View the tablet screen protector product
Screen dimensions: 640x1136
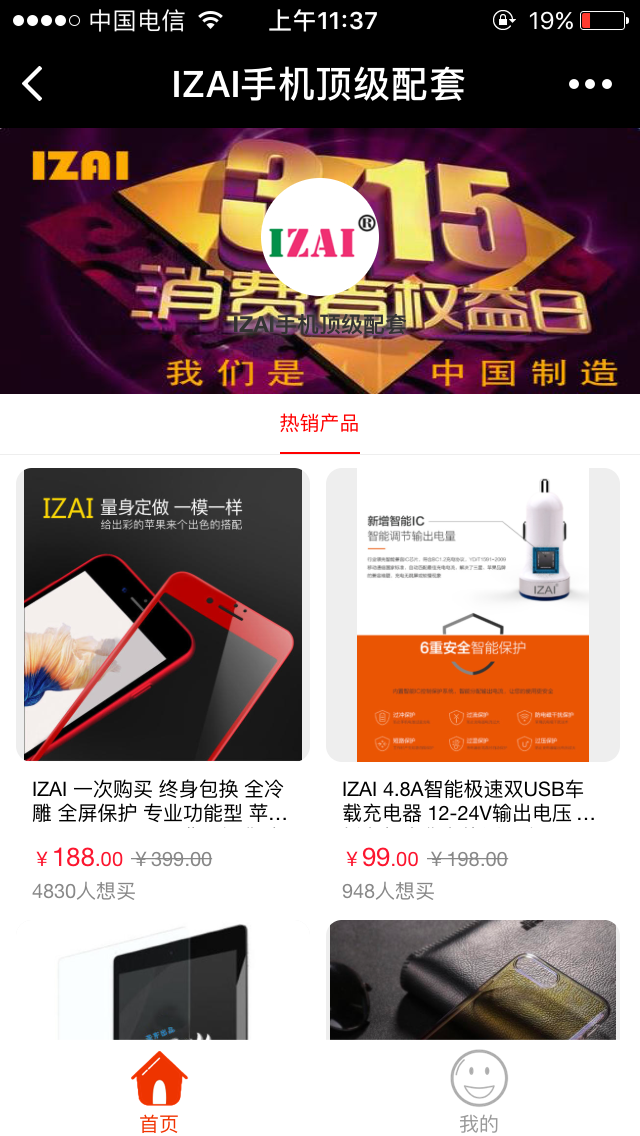[163, 980]
